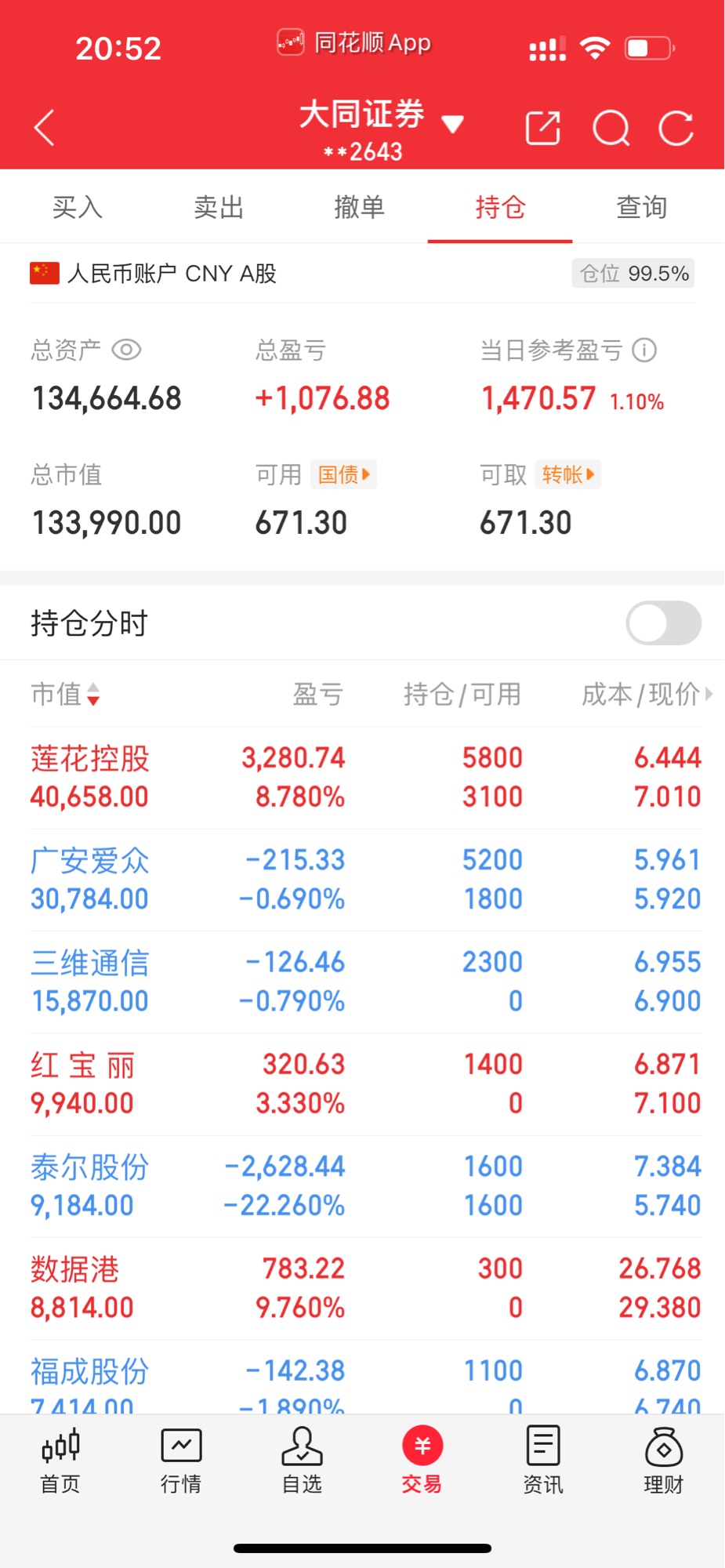Image resolution: width=725 pixels, height=1568 pixels.
Task: Tap the 国债 shortcut button
Action: click(x=344, y=474)
